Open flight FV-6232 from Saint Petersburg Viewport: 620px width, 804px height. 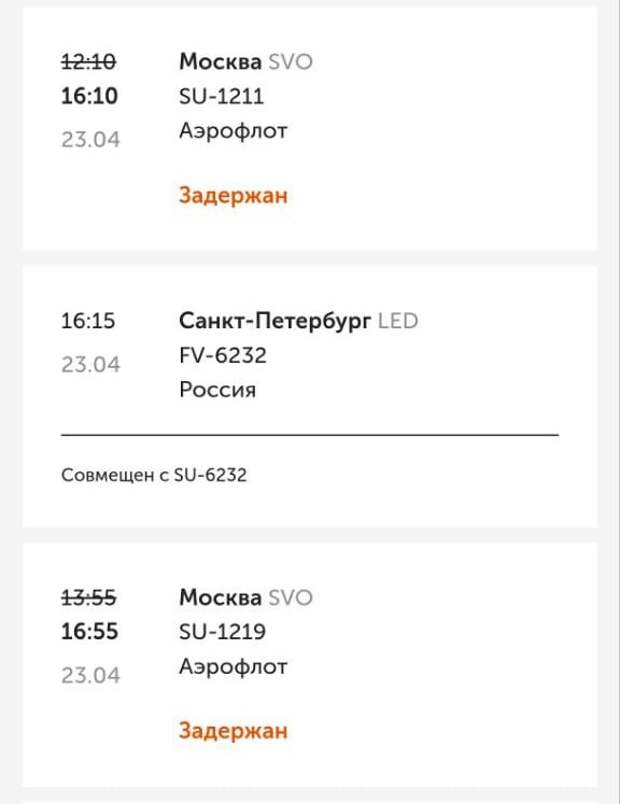click(x=308, y=356)
